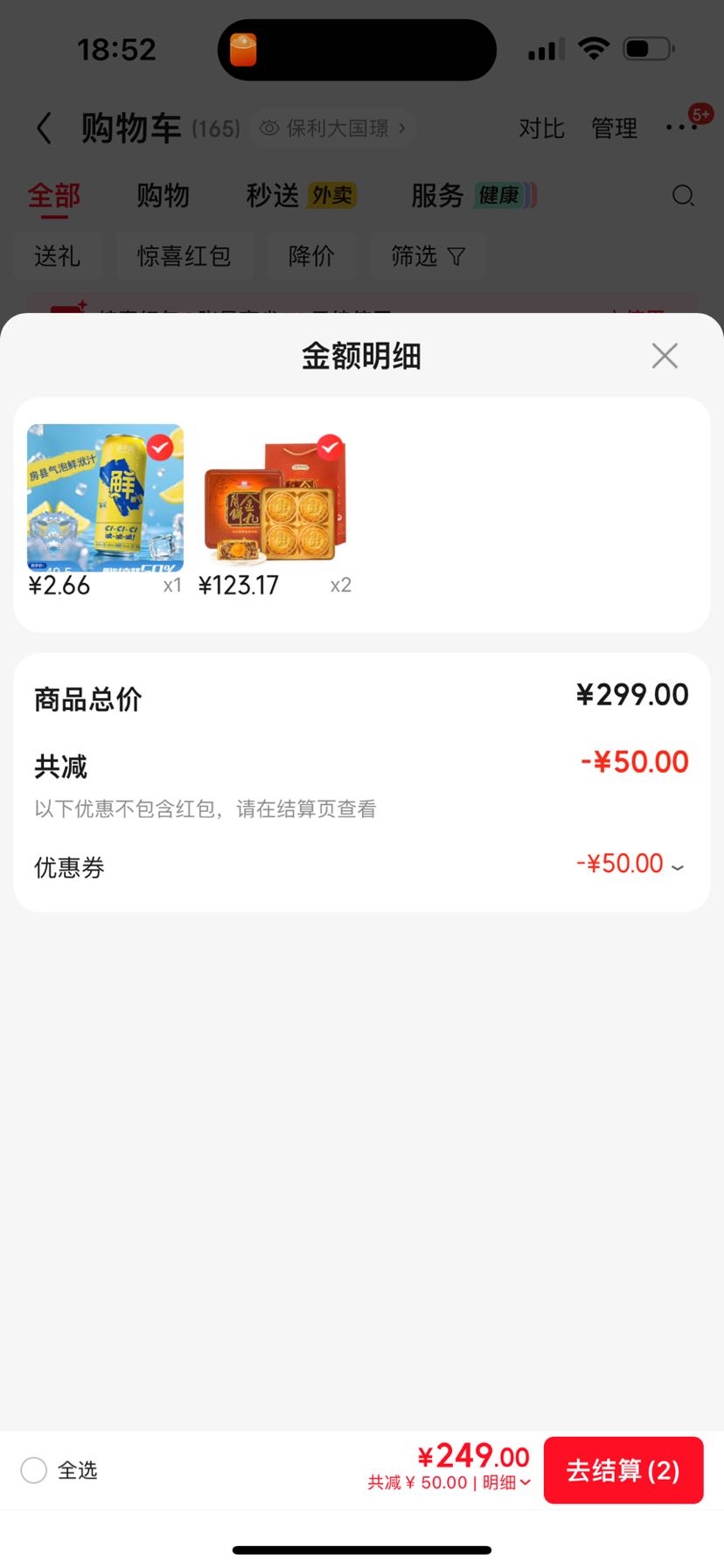The width and height of the screenshot is (724, 1568).
Task: Collapse the 明细 breakdown link
Action: (x=507, y=1482)
